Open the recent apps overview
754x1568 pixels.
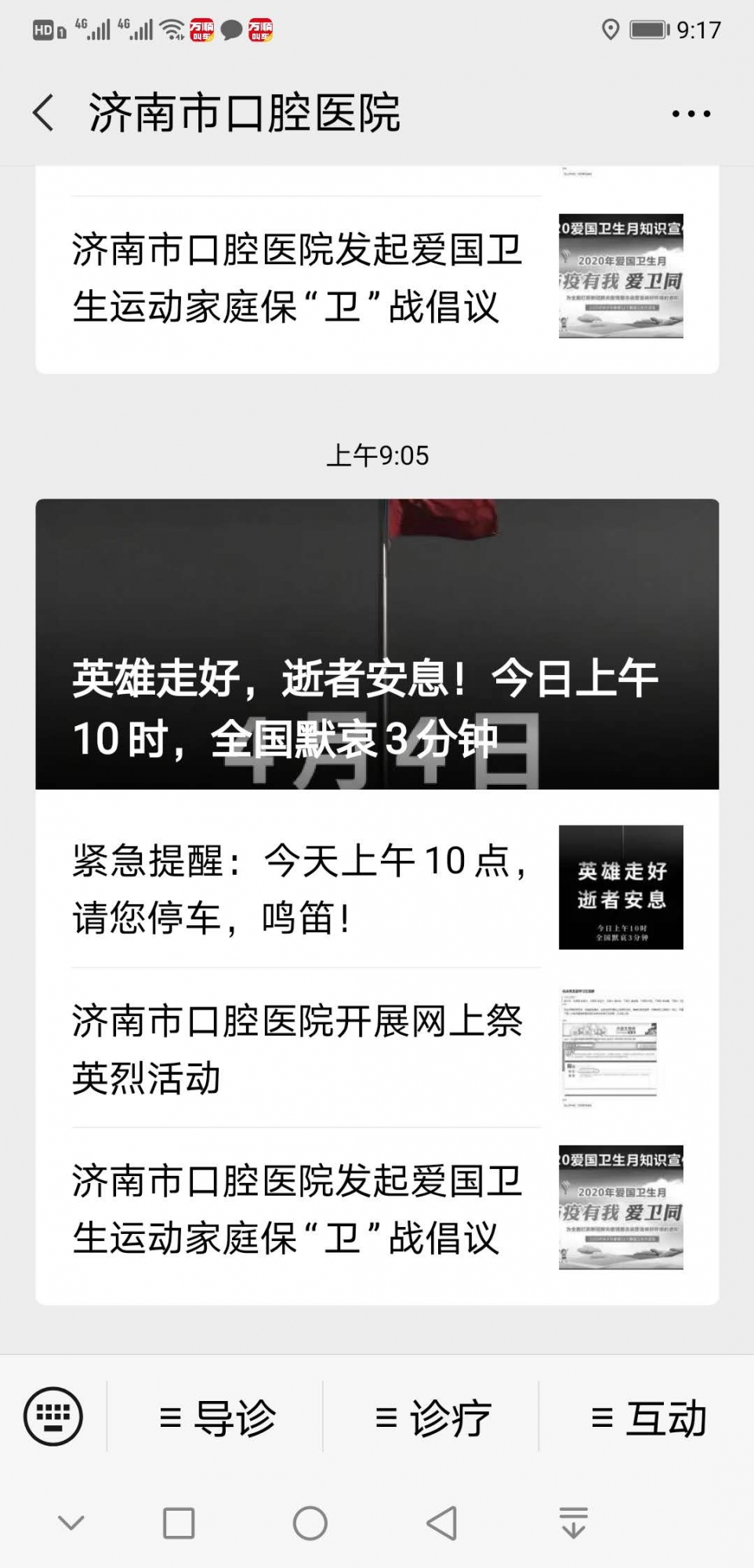pyautogui.click(x=179, y=1523)
